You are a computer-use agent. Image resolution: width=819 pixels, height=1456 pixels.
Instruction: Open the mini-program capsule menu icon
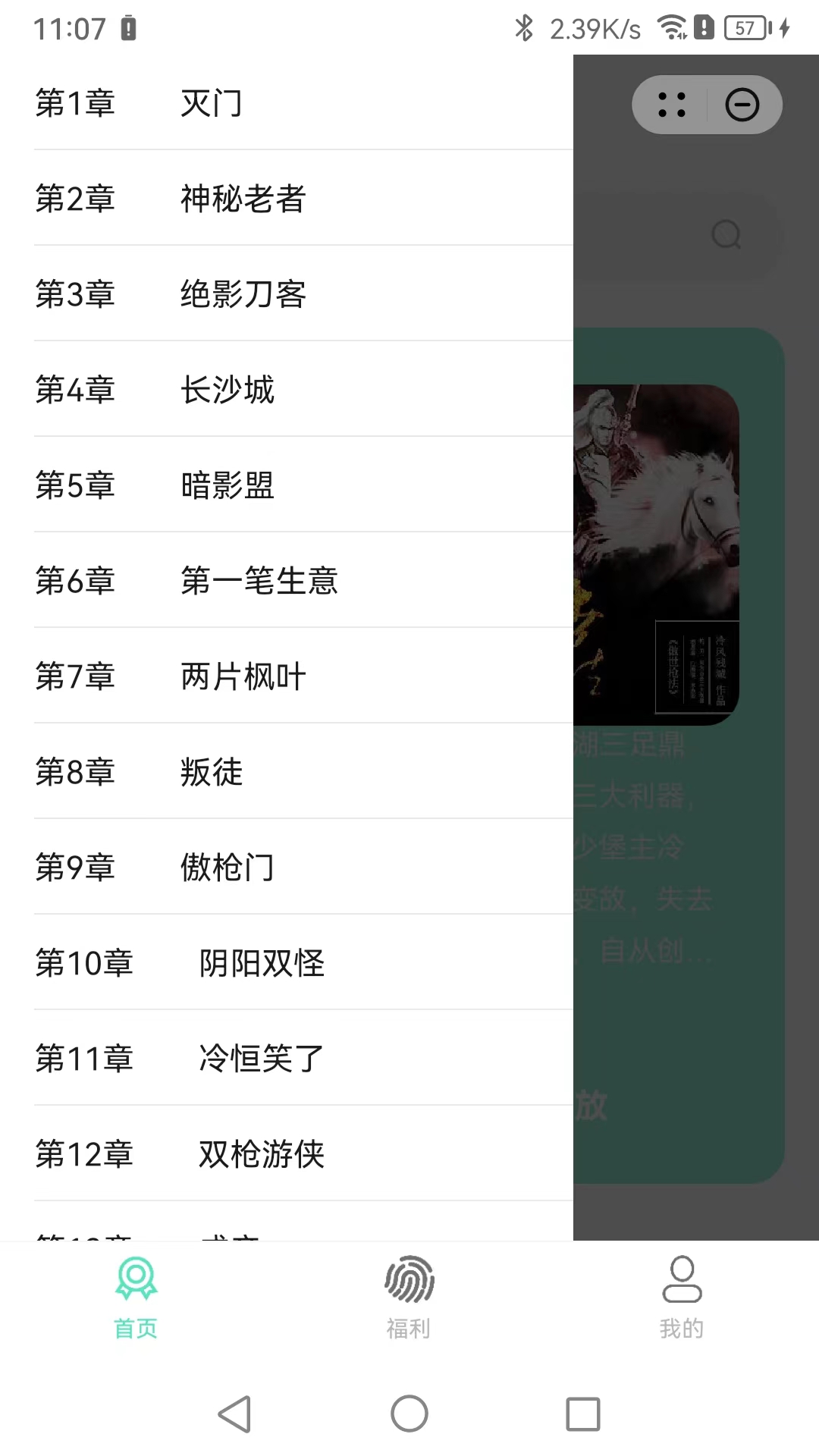pyautogui.click(x=670, y=105)
